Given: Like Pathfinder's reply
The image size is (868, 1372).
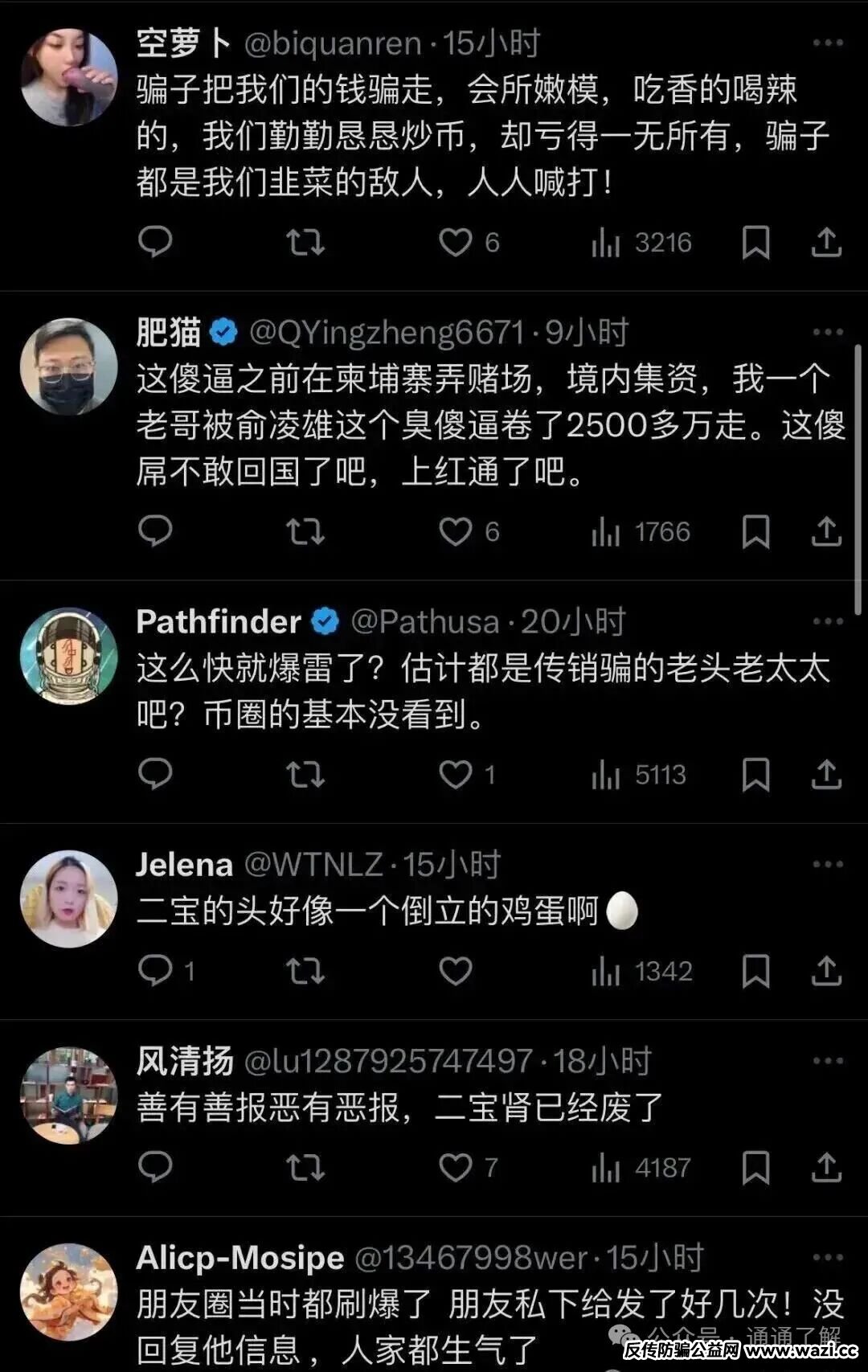Looking at the screenshot, I should (x=456, y=774).
